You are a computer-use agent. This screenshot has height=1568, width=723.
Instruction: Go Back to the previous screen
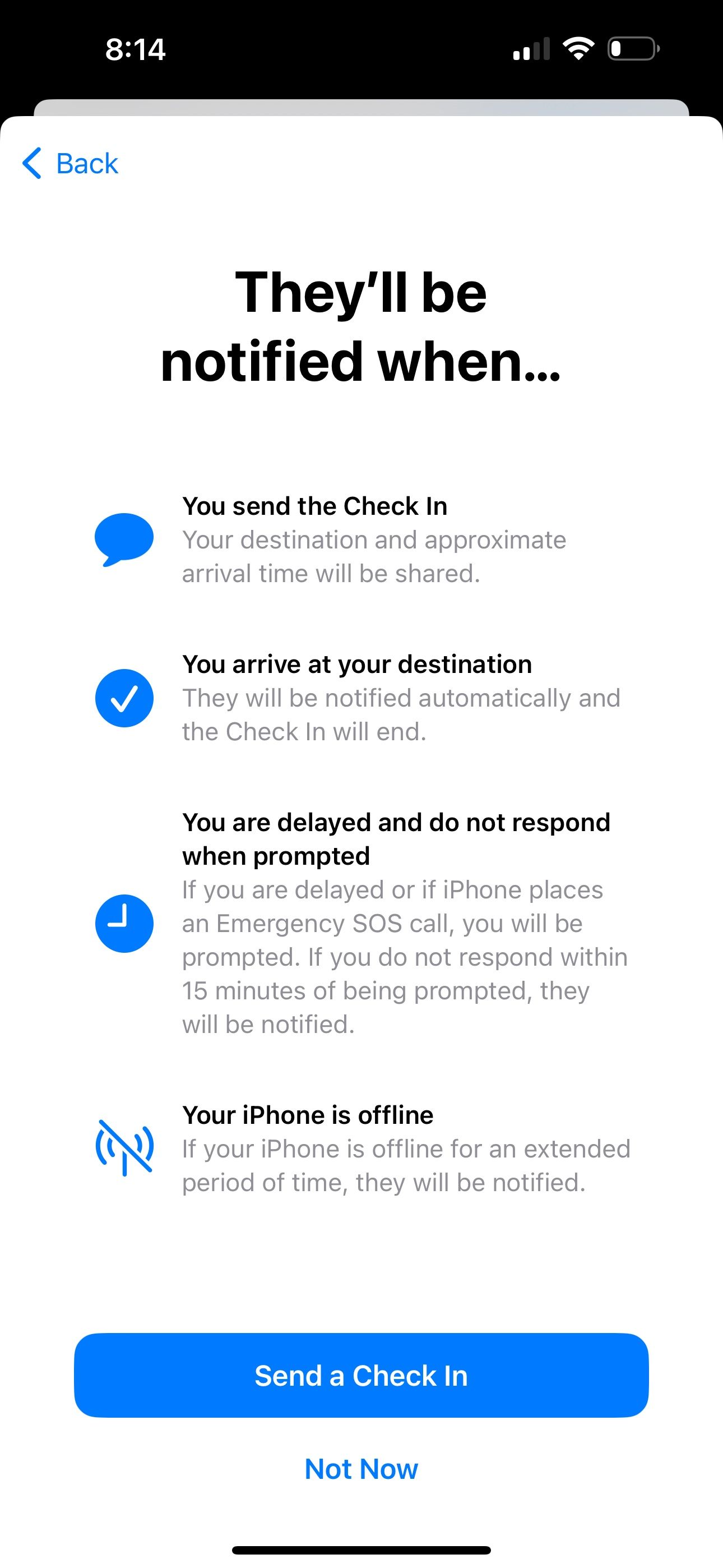[x=70, y=163]
